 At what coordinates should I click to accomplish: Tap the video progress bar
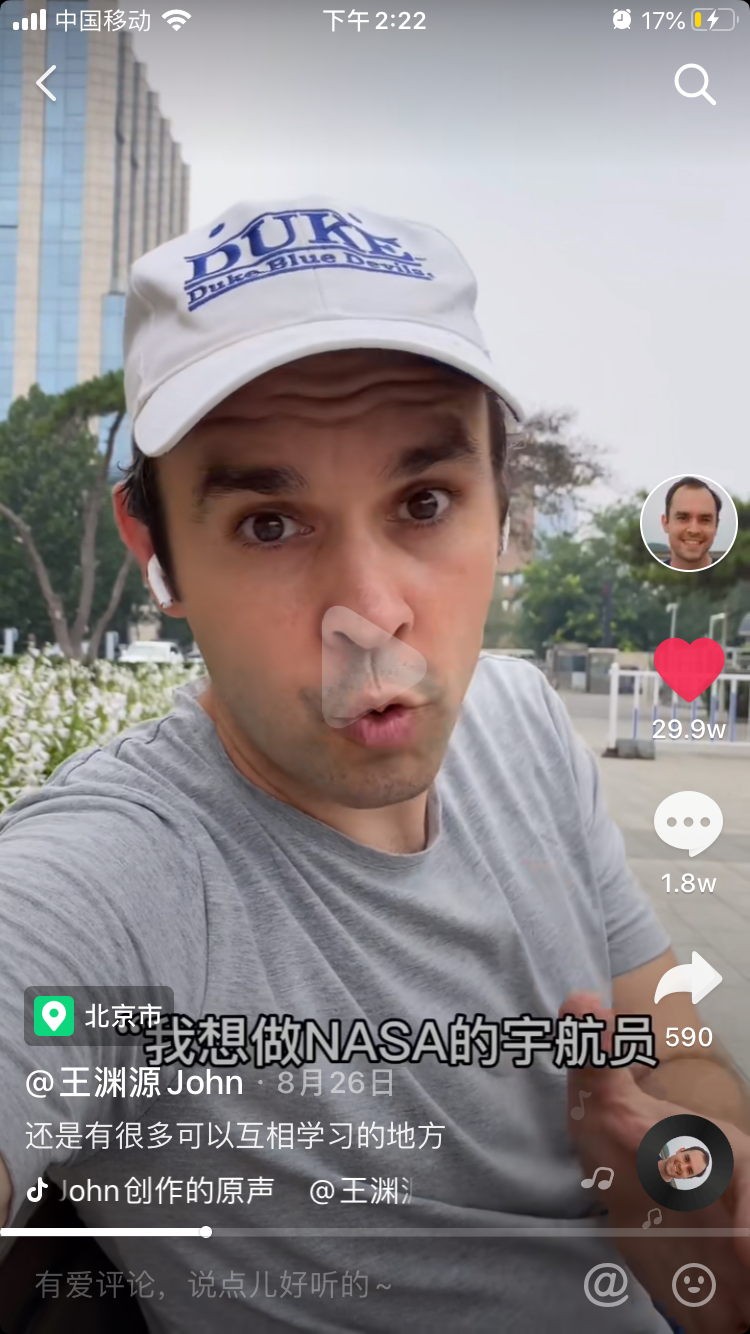click(x=375, y=1232)
